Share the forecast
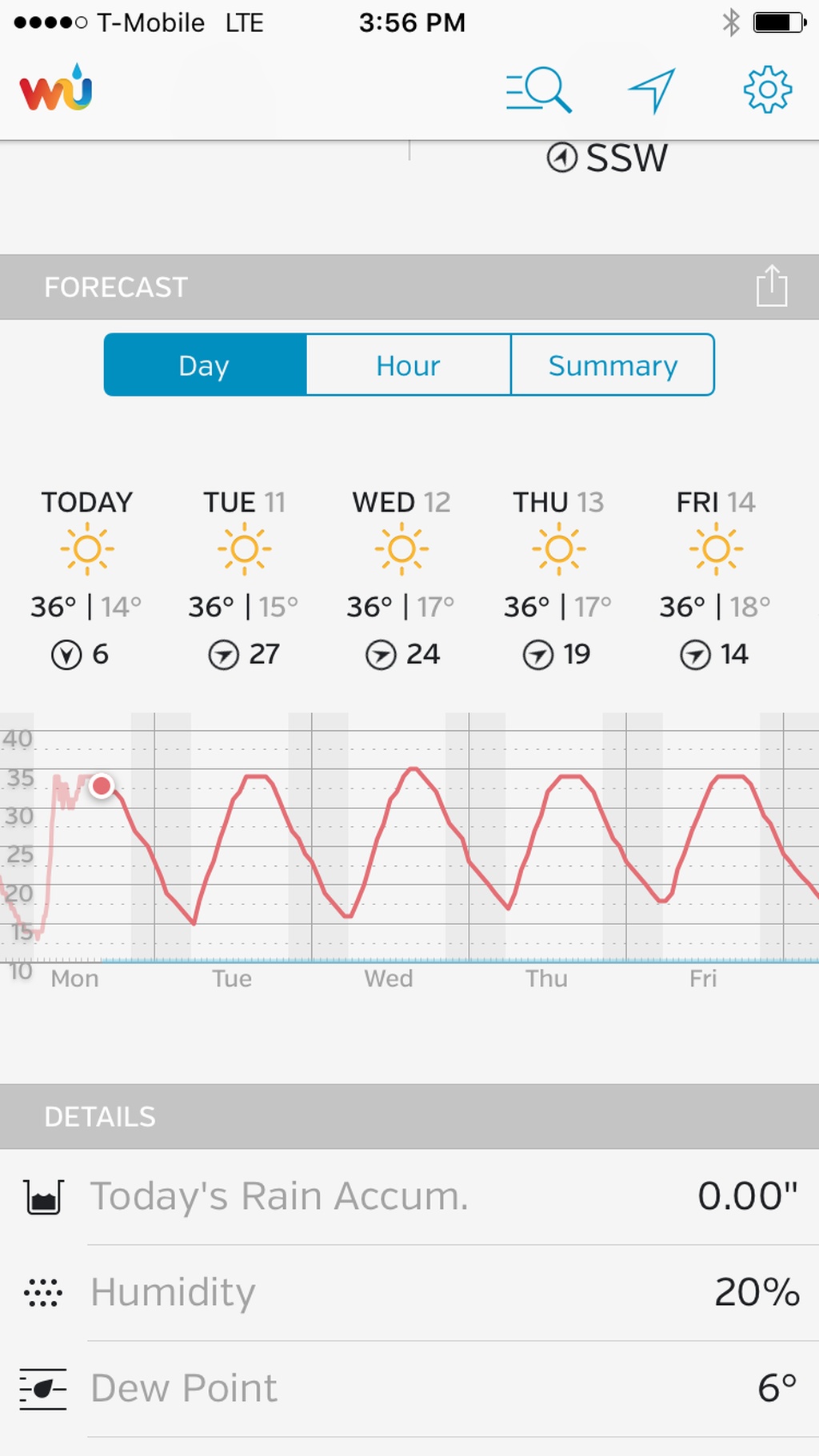The image size is (819, 1456). point(772,286)
